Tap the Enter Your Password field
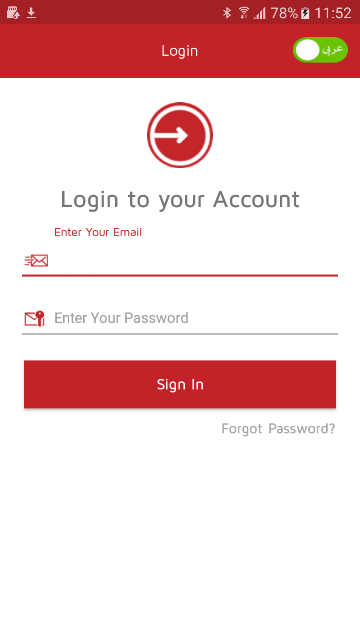Viewport: 360px width, 640px height. (180, 318)
